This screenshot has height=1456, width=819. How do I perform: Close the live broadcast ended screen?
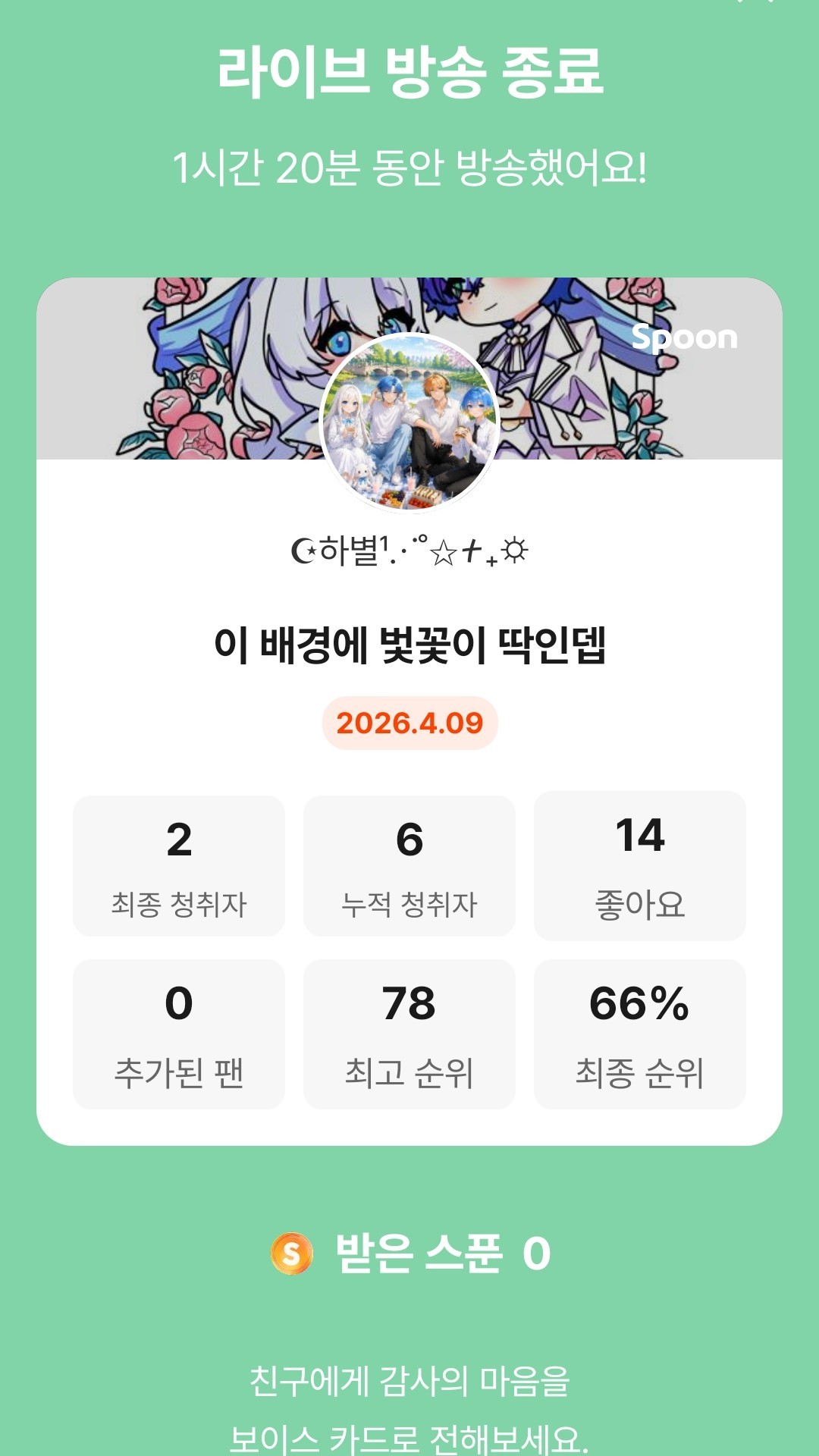point(755,4)
